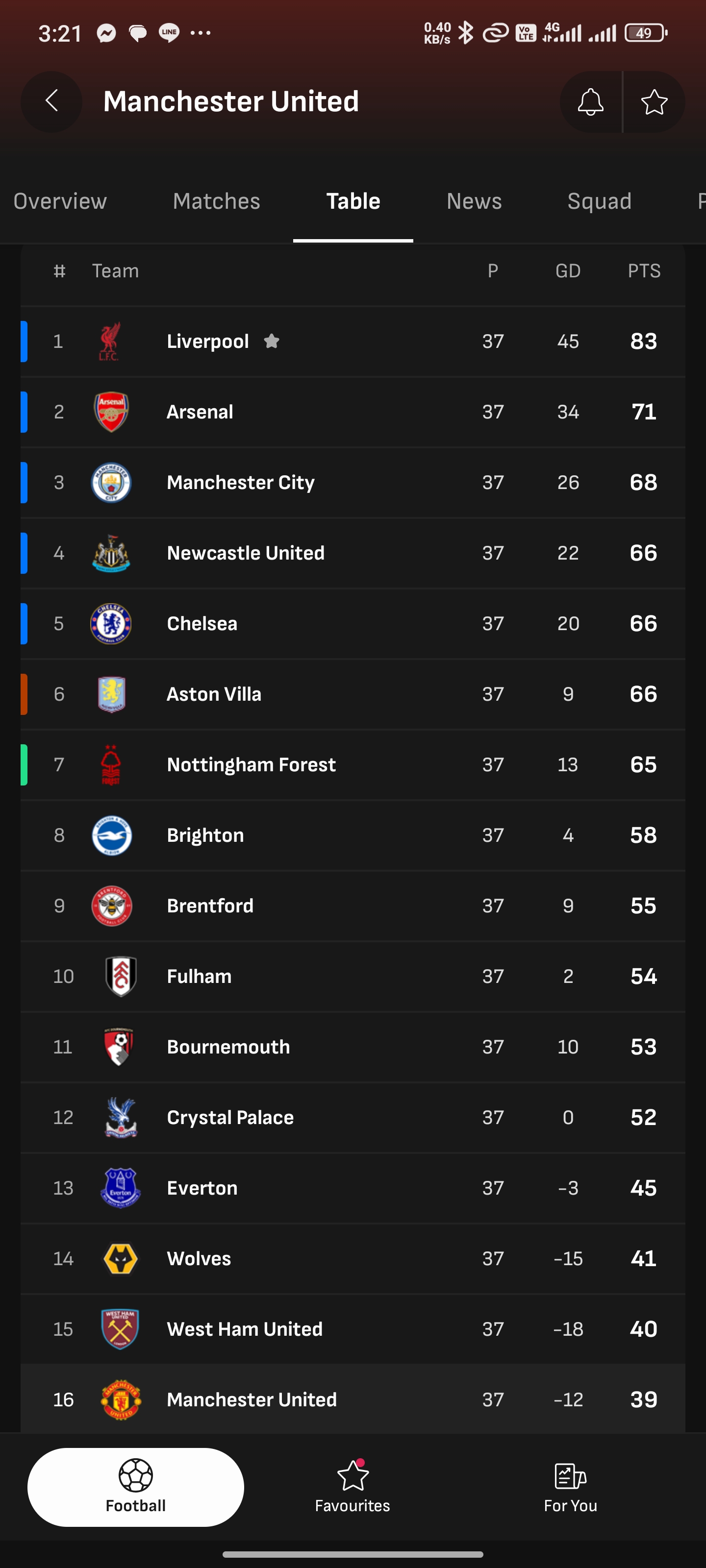706x1568 pixels.
Task: Open the Squad tab
Action: (x=600, y=201)
